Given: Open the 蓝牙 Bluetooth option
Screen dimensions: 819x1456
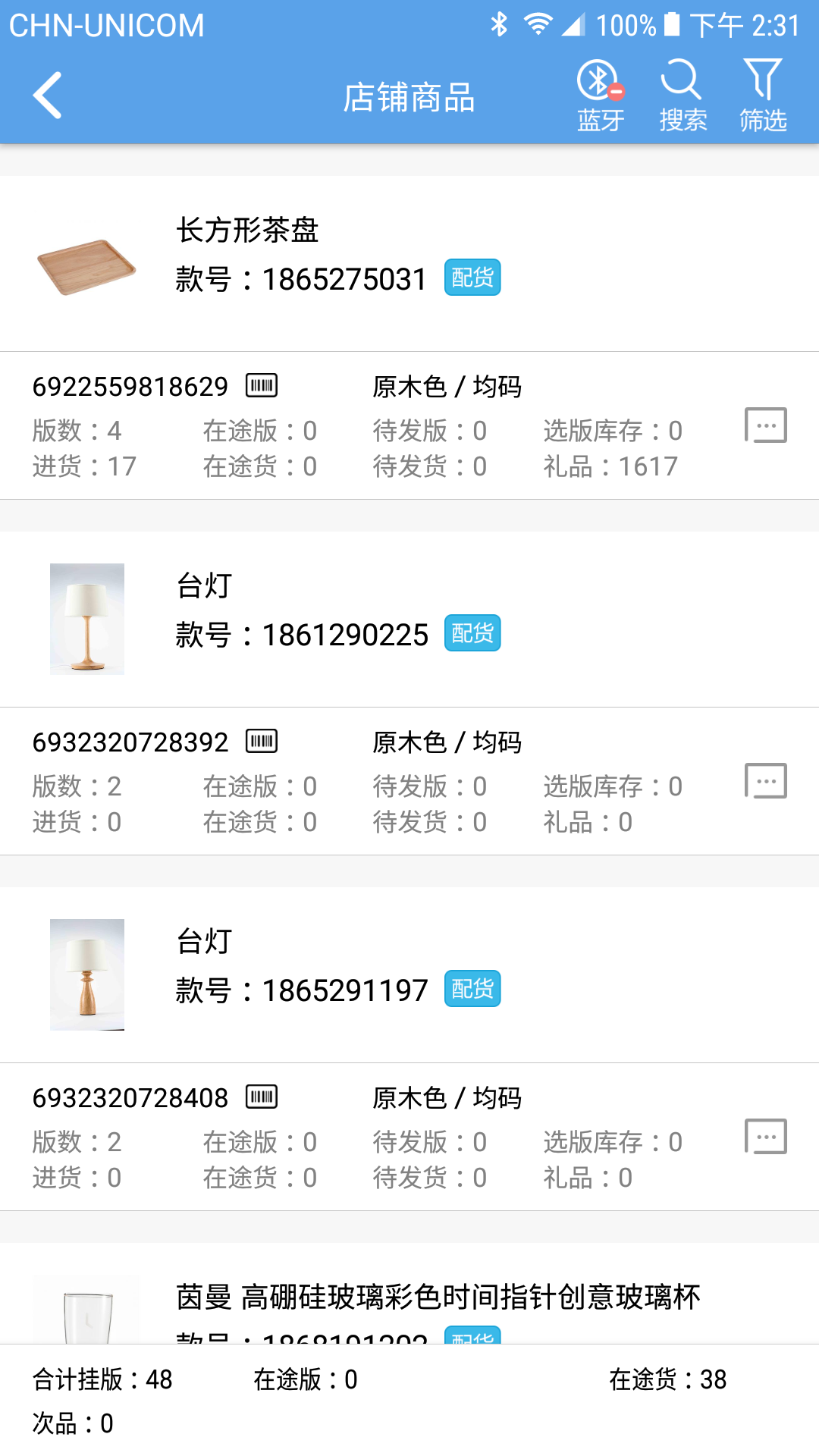Looking at the screenshot, I should point(601,96).
